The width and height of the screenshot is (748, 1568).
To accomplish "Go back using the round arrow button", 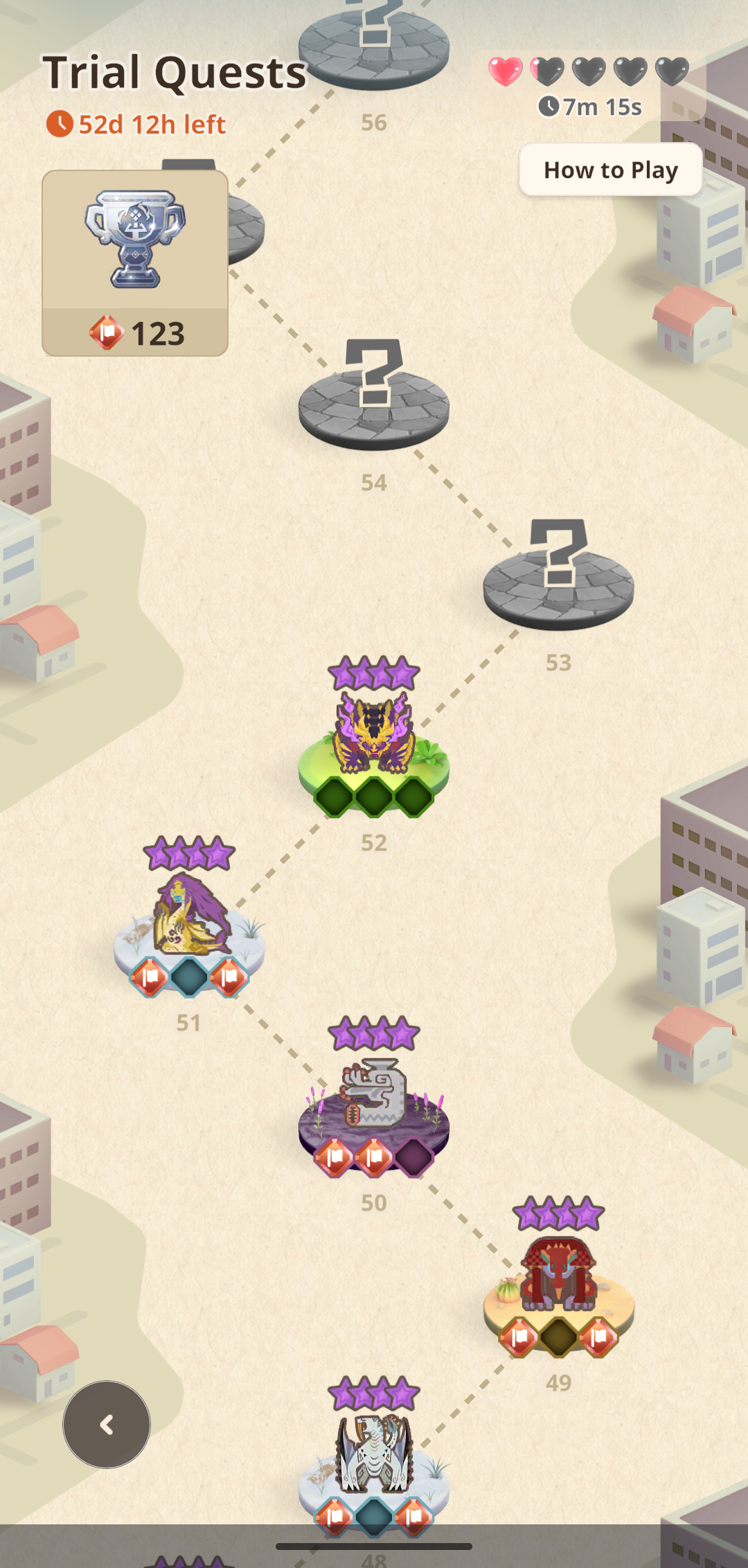I will pos(107,1425).
